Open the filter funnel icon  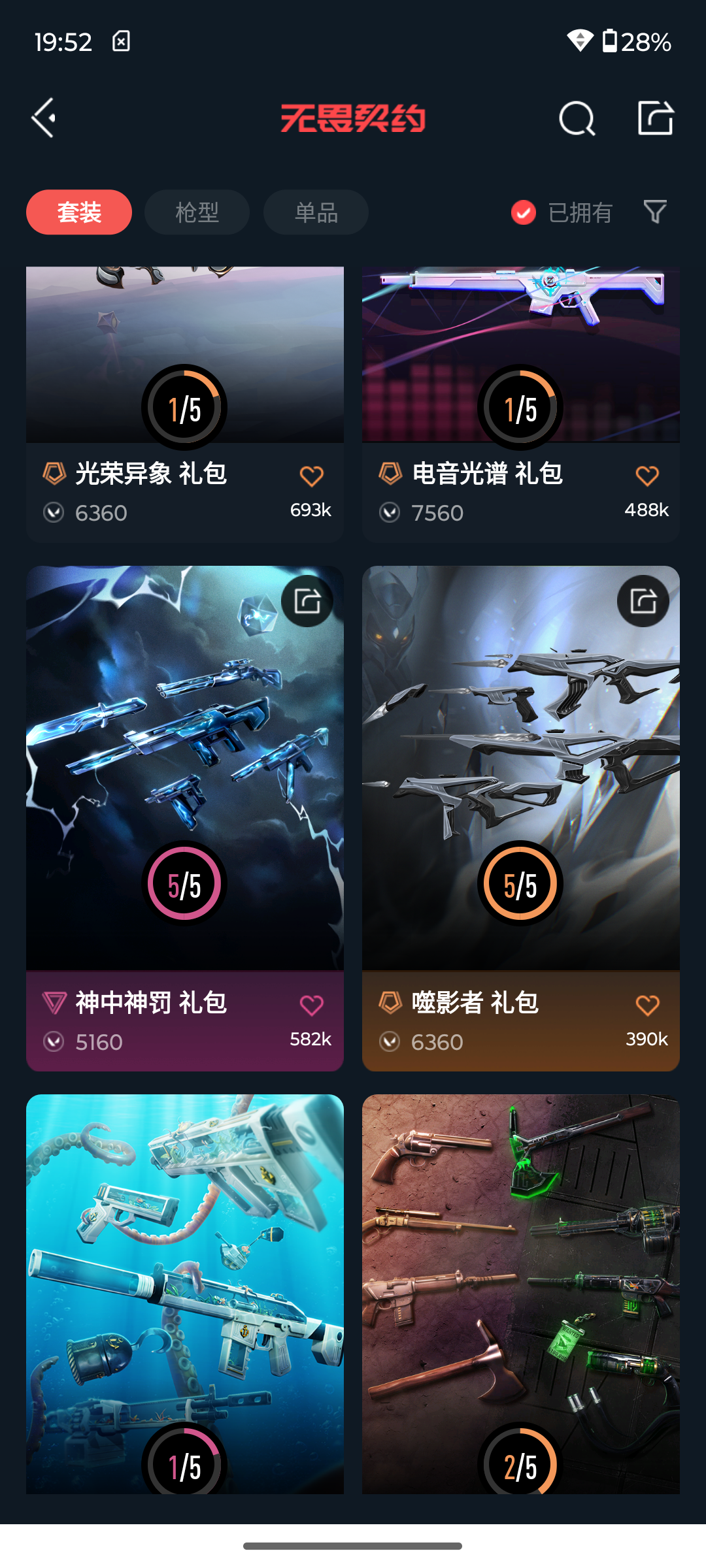click(655, 212)
